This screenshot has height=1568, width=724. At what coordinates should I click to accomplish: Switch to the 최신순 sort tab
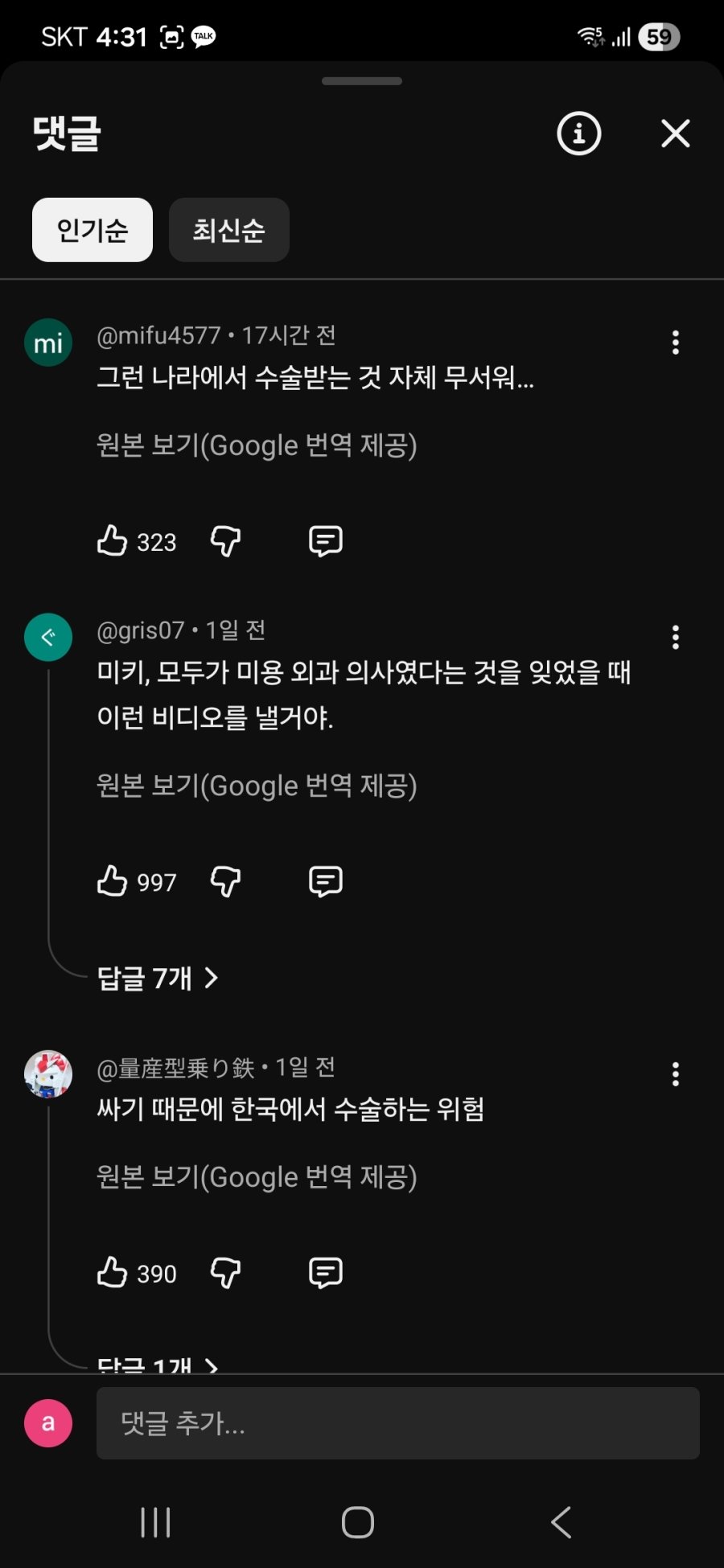pyautogui.click(x=228, y=230)
